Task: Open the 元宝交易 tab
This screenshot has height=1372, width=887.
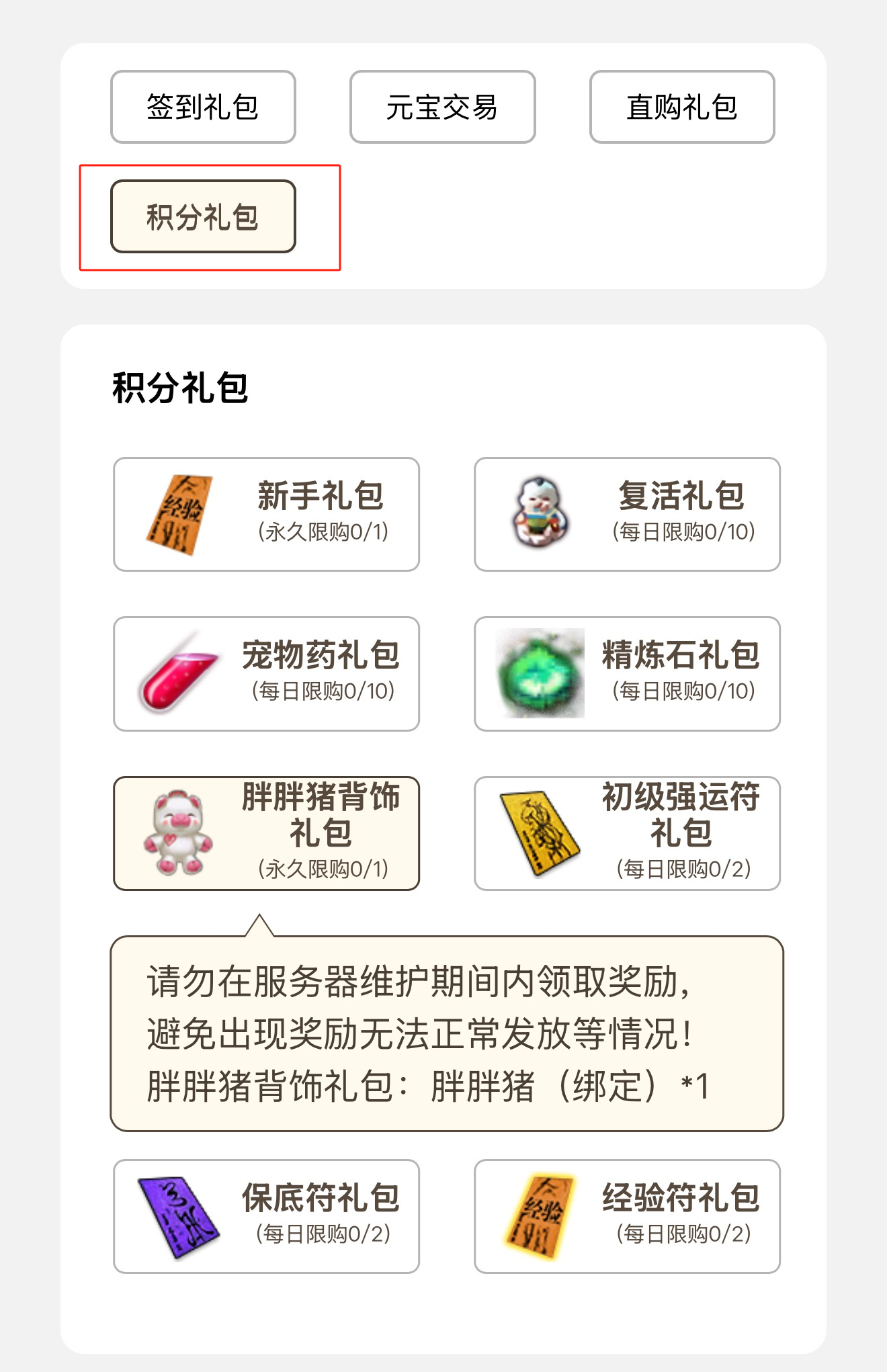Action: pos(442,107)
